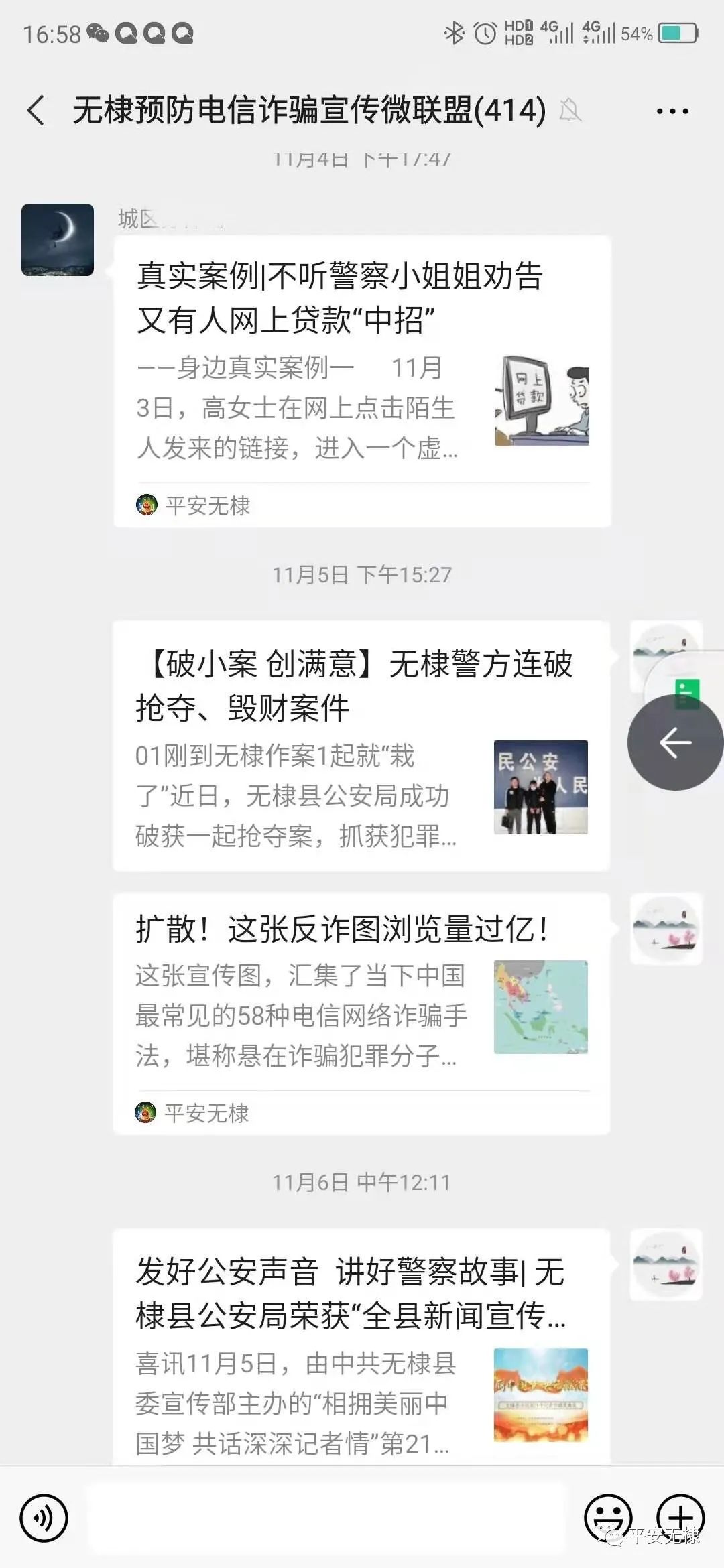This screenshot has height=1568, width=724.
Task: Open article 发好公安声音 讲好警察故事
Action: 361,1347
